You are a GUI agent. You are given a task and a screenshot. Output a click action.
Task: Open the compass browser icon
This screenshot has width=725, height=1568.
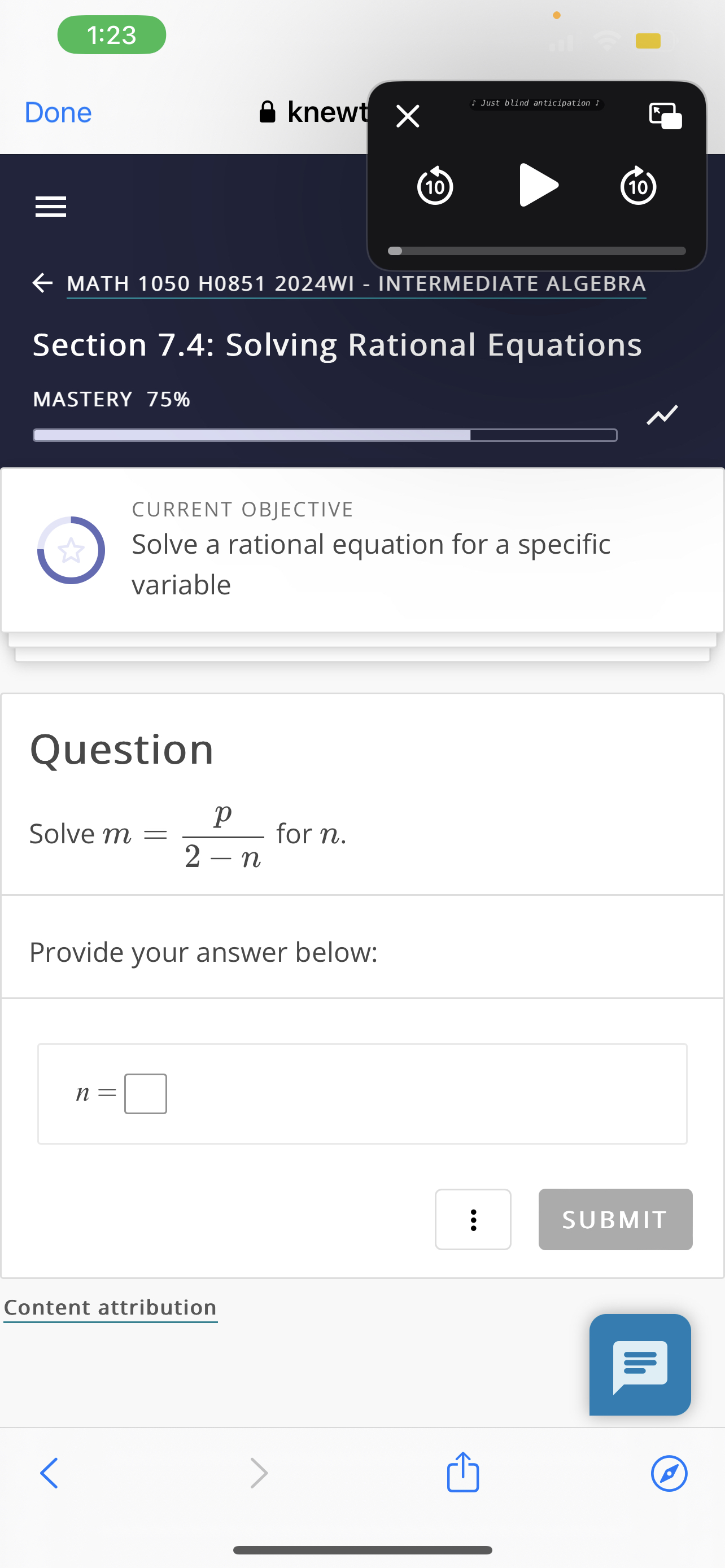669,1474
